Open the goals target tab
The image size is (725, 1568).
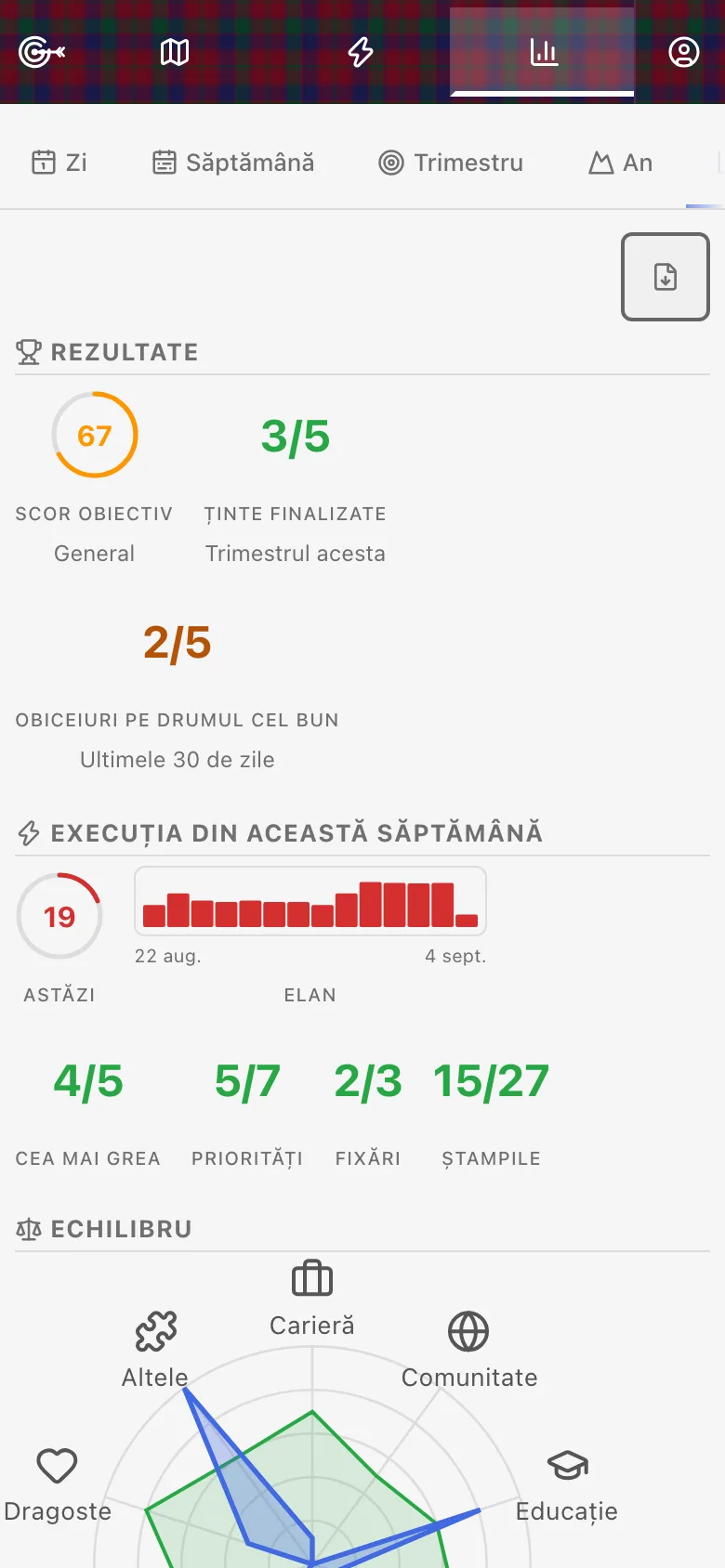(x=42, y=52)
